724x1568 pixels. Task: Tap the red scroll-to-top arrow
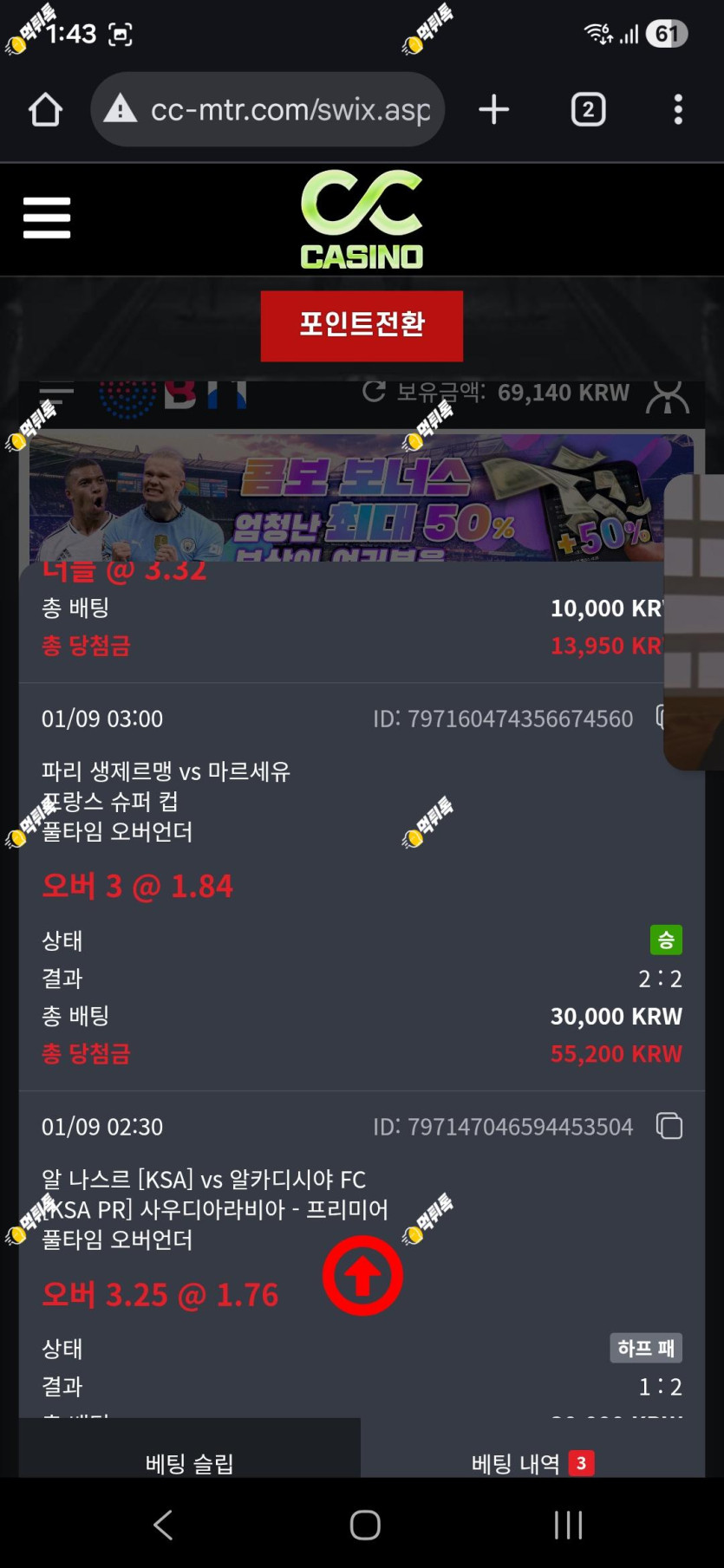[x=362, y=1275]
